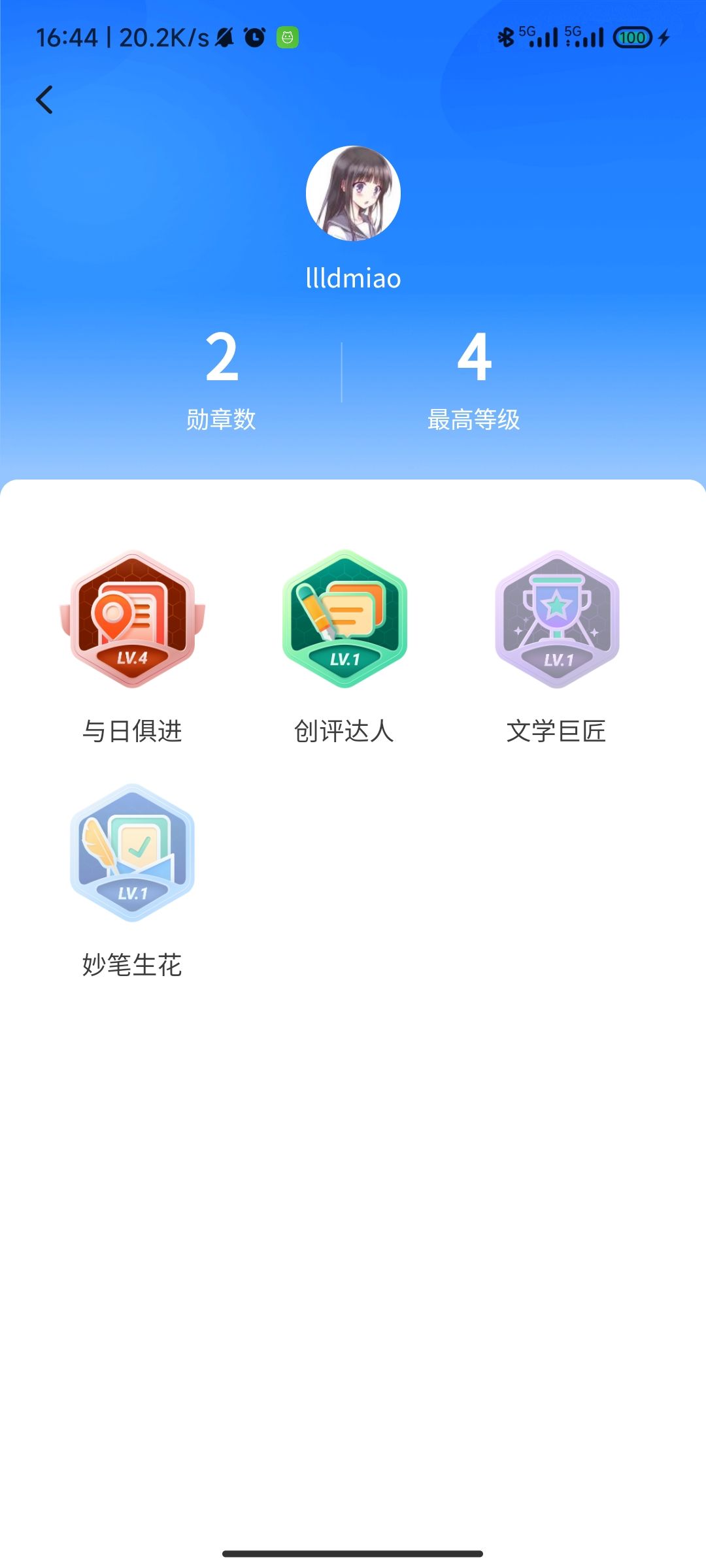The image size is (706, 1568).
Task: Tap the llldmiao profile avatar
Action: (353, 193)
